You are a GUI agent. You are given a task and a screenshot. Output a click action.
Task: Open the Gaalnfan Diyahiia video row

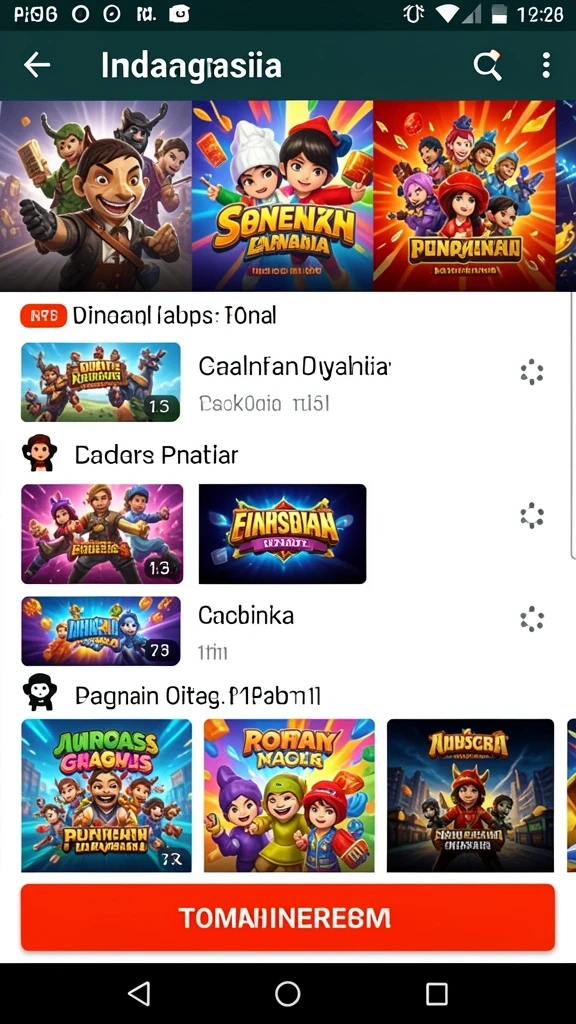pyautogui.click(x=288, y=382)
